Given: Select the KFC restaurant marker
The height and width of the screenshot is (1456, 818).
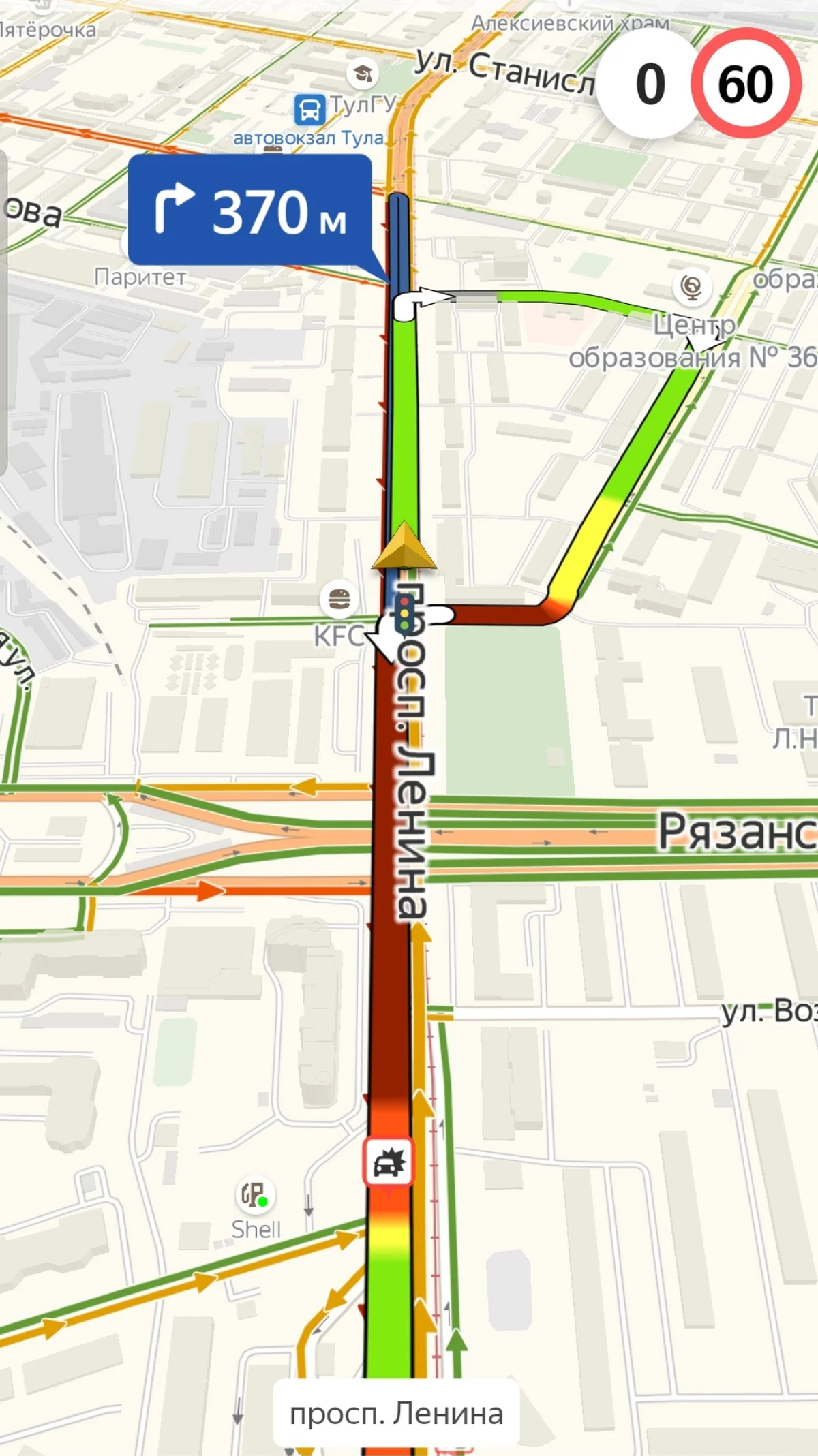Looking at the screenshot, I should (339, 600).
